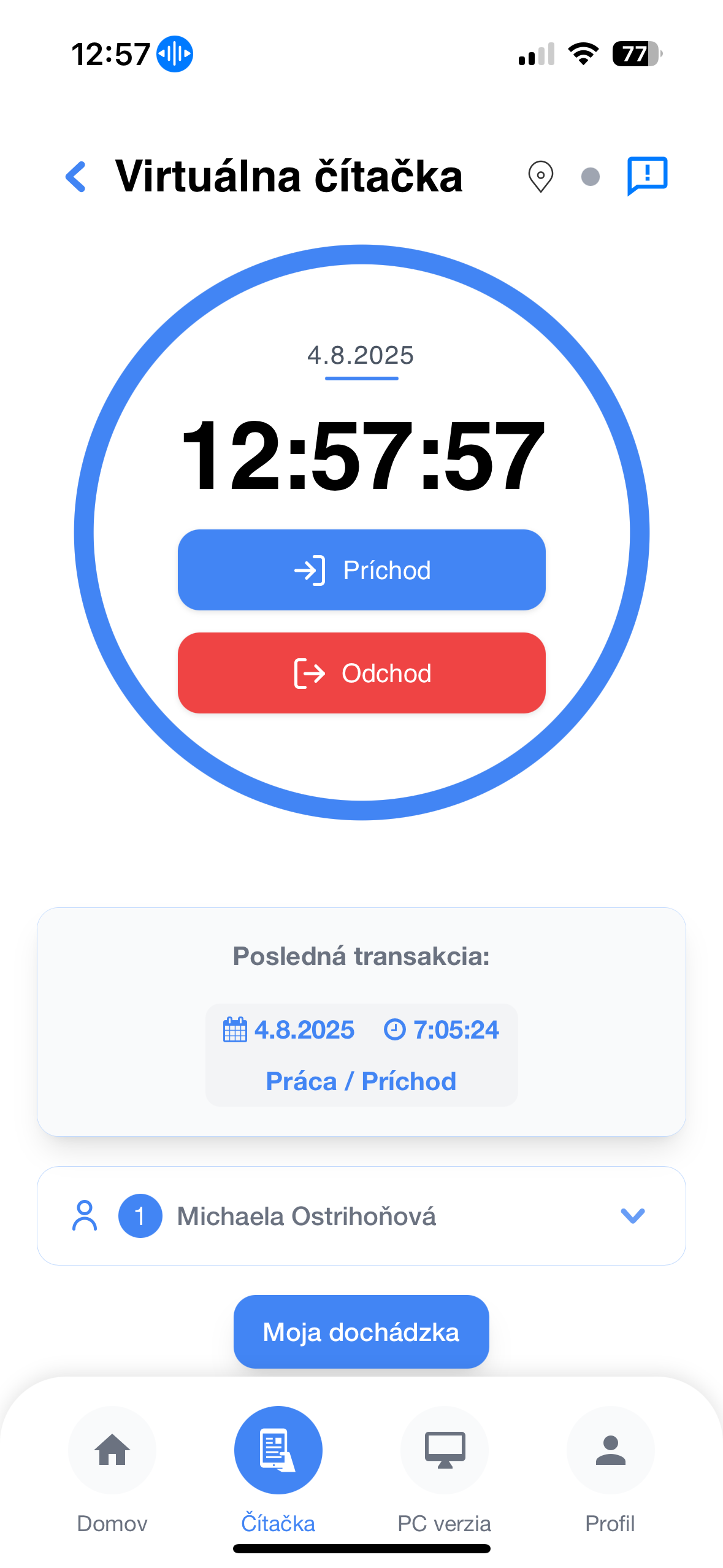The image size is (723, 1568).
Task: Tap the home icon above Domov
Action: click(112, 1450)
